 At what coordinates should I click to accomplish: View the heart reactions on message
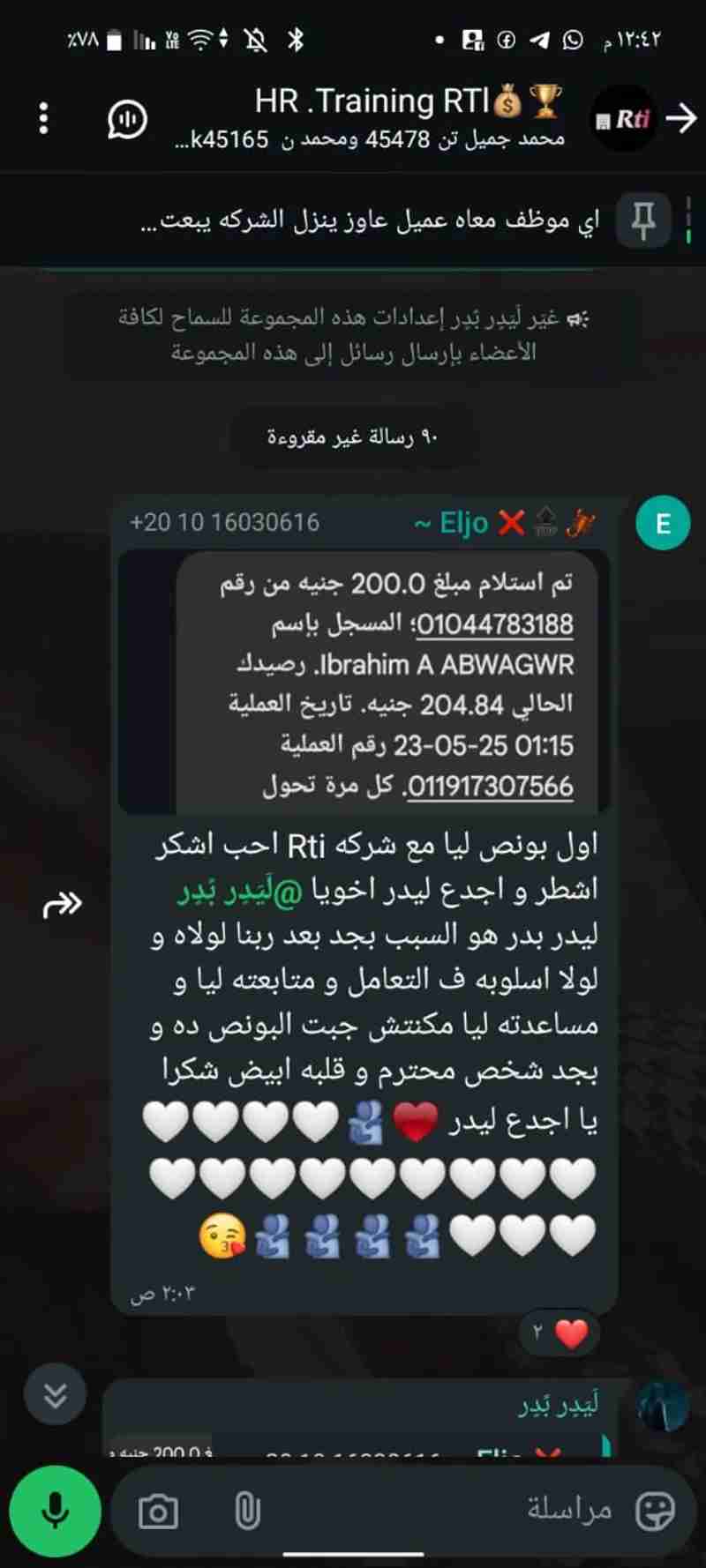click(560, 1333)
